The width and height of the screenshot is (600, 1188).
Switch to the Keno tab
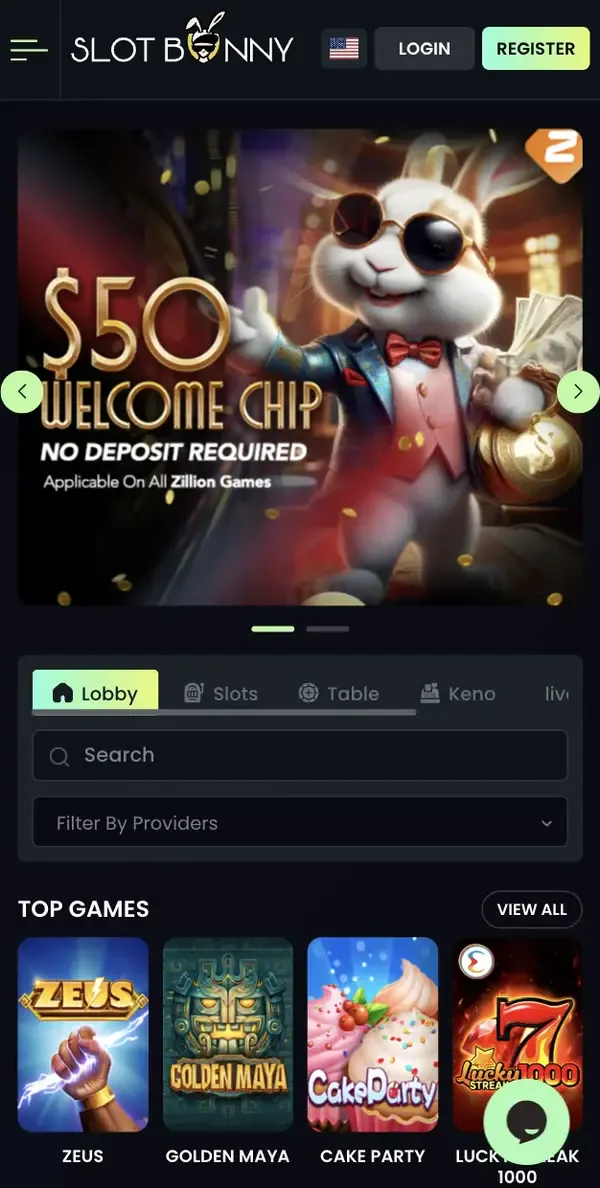pyautogui.click(x=458, y=693)
